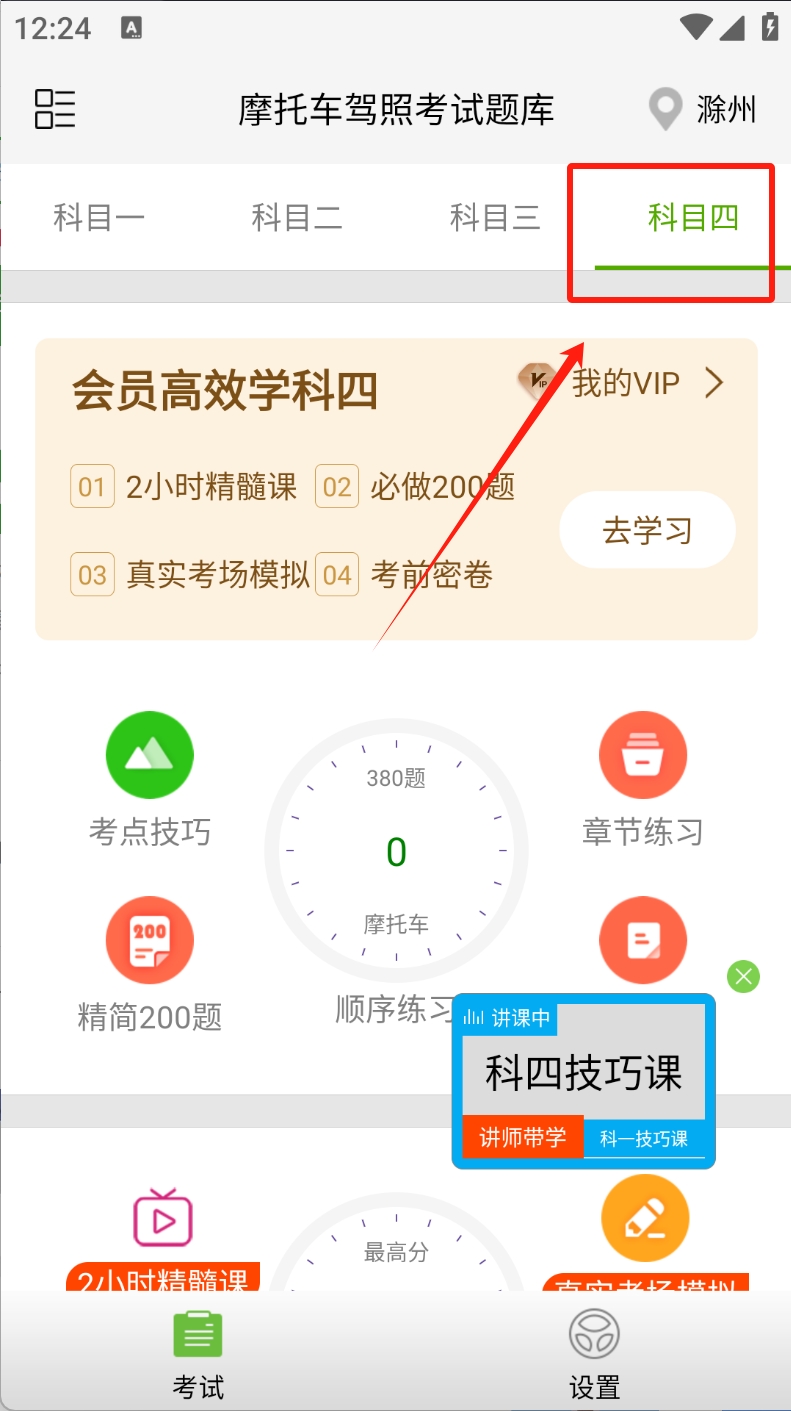Dismiss the floating 科四技巧课 popup

click(x=743, y=976)
